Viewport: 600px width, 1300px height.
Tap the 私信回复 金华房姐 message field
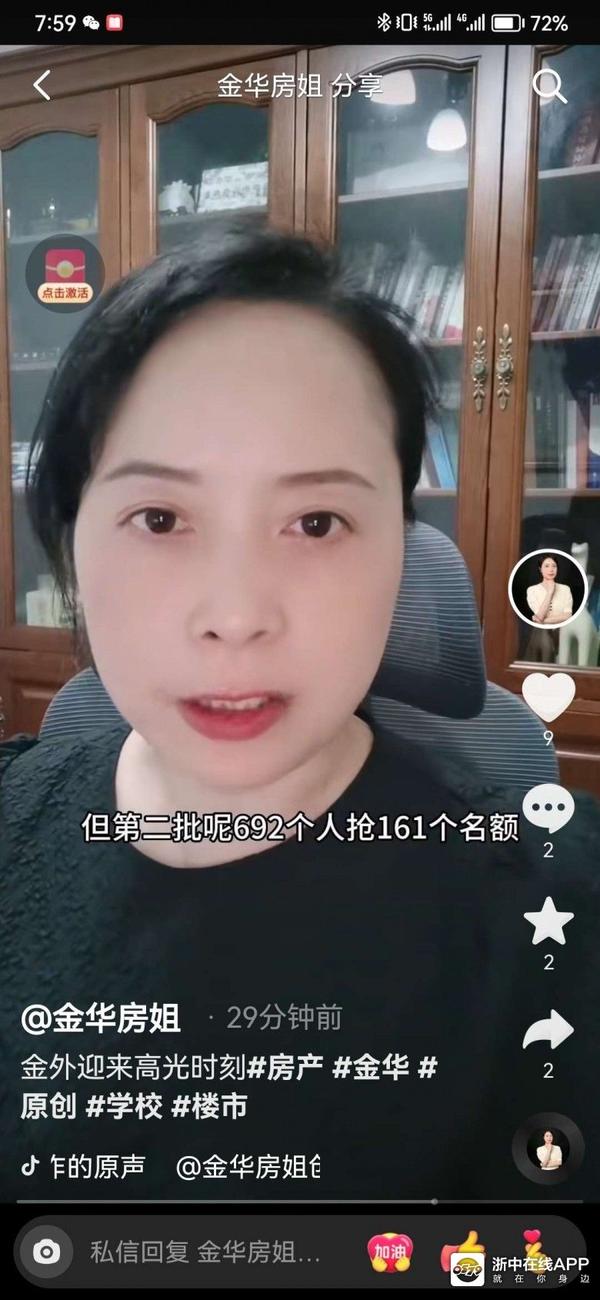[205, 1251]
